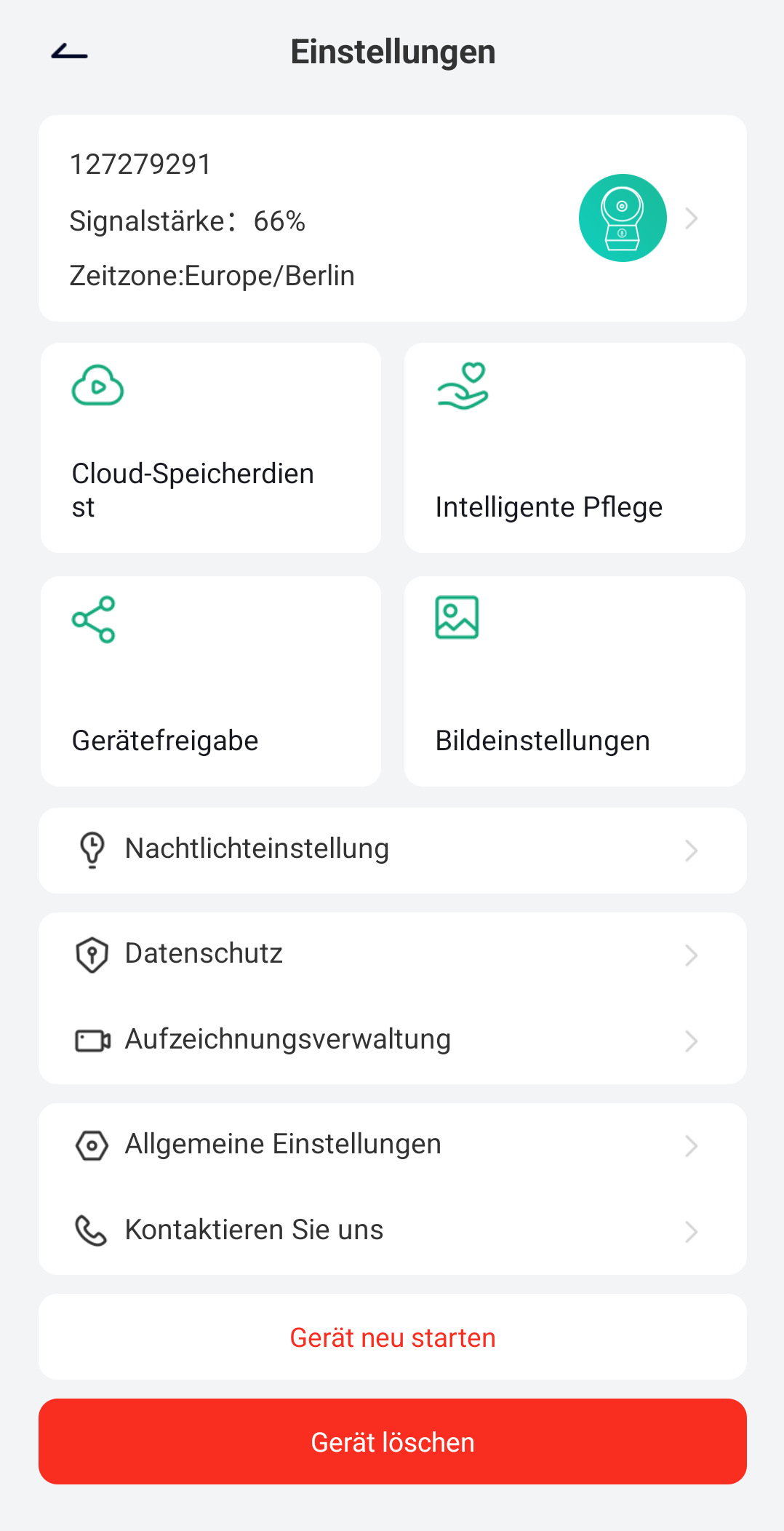Go back from the Einstellungen screen
This screenshot has width=784, height=1531.
tap(70, 52)
